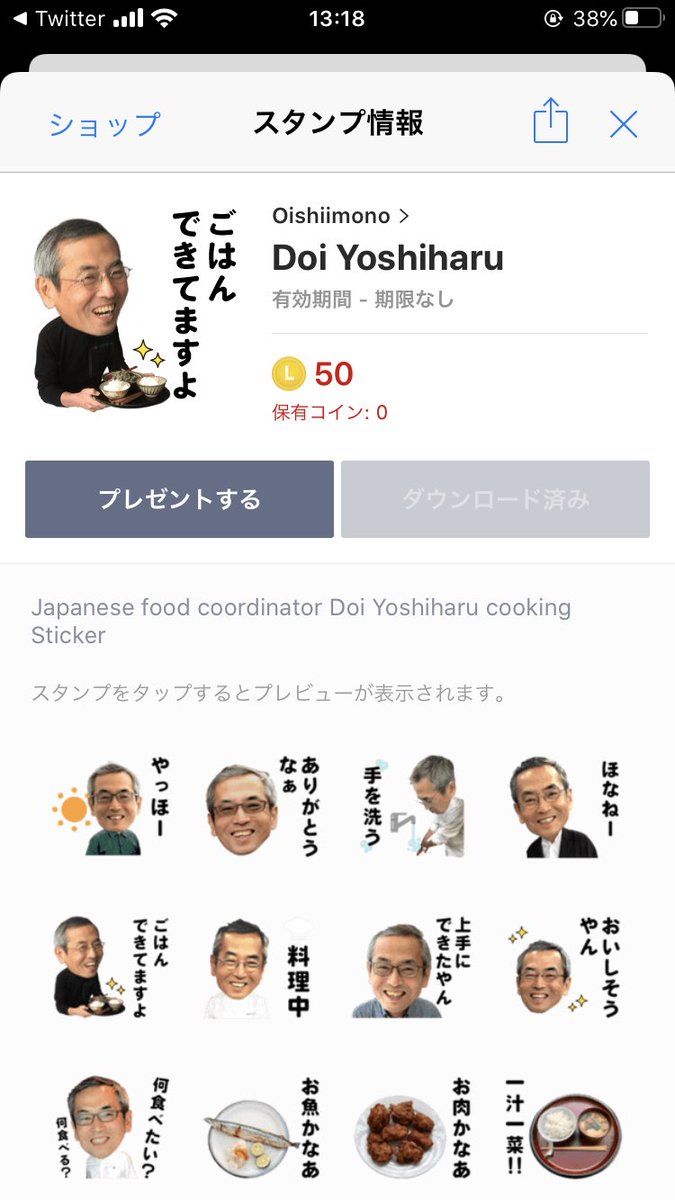This screenshot has height=1200, width=675.
Task: Tap the プレゼントする button
Action: coord(179,499)
